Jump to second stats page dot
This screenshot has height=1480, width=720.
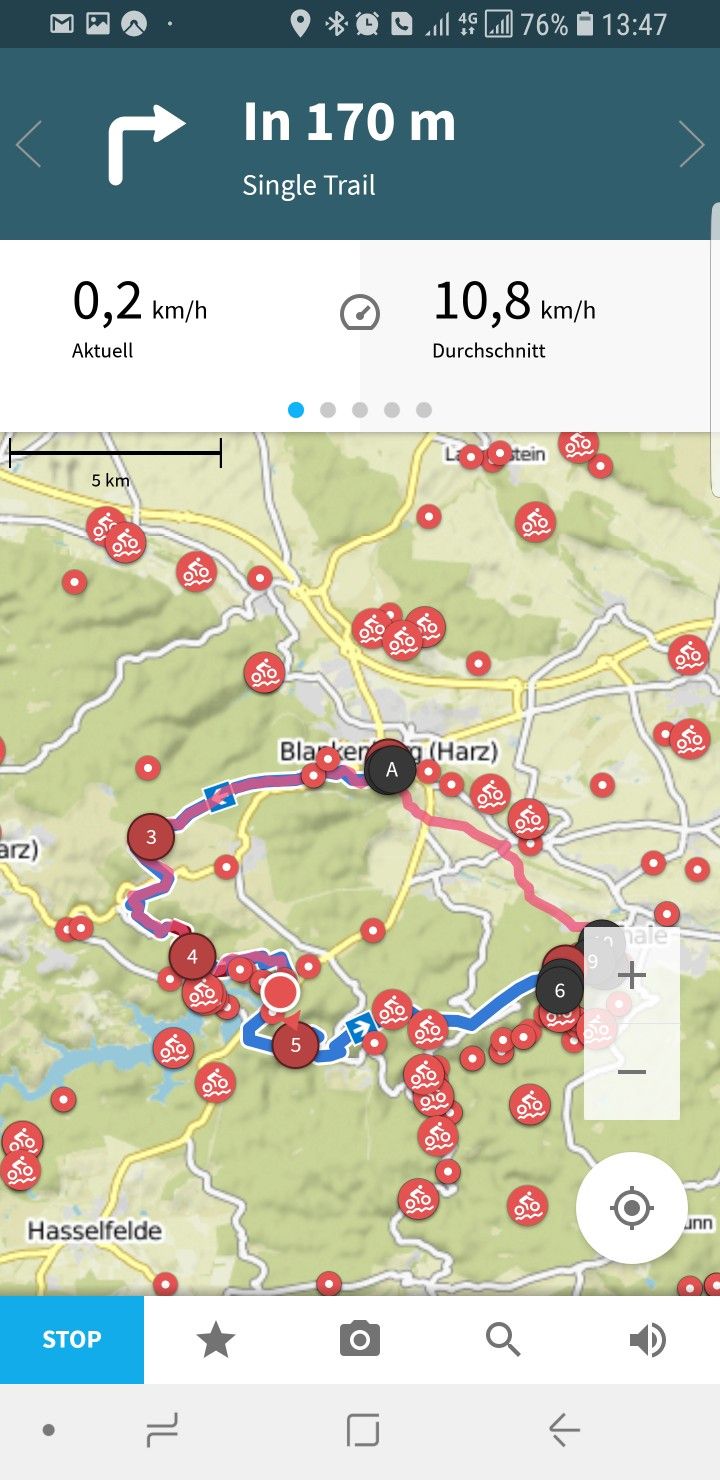click(328, 410)
